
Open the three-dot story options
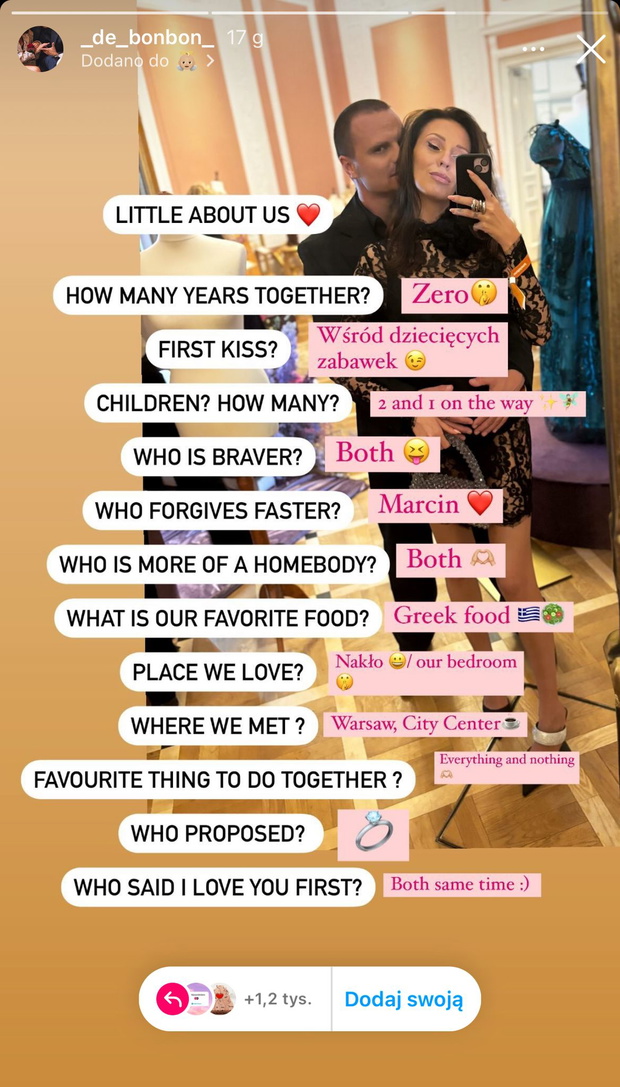[x=533, y=49]
